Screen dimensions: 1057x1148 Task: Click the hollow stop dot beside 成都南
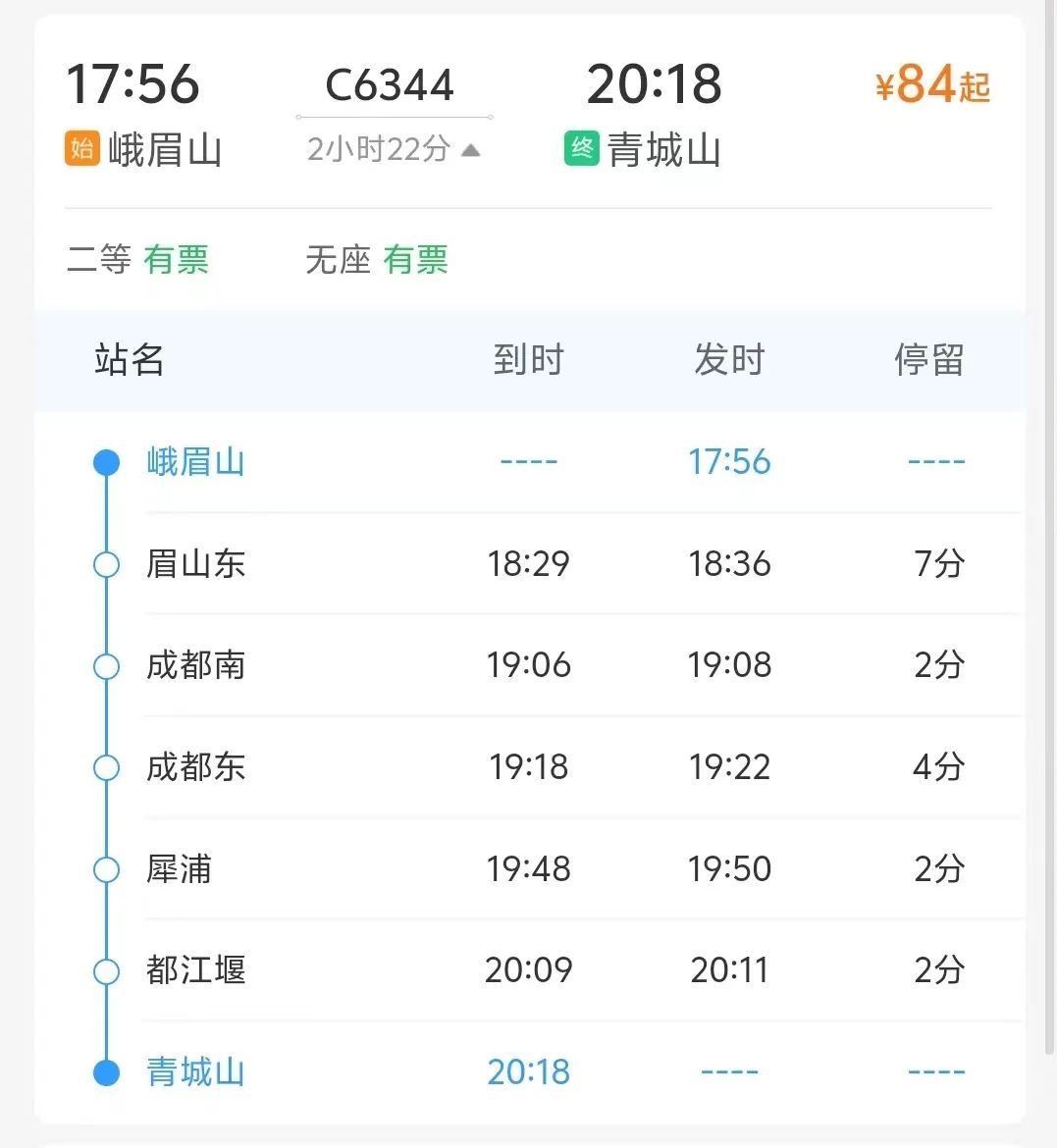106,665
